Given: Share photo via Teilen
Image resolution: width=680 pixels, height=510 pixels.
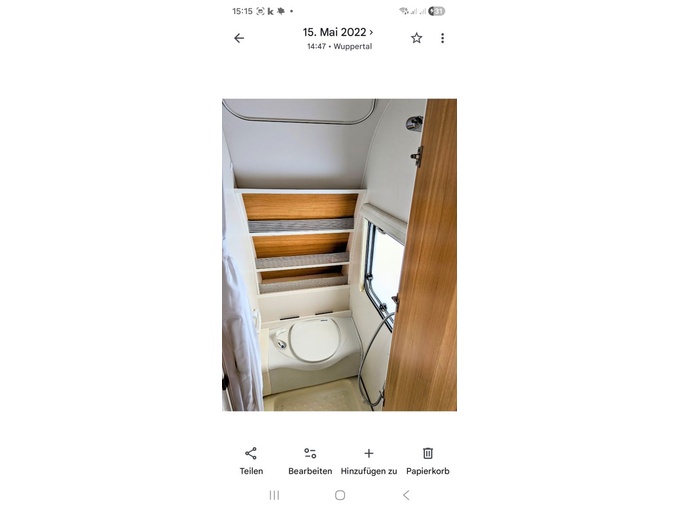Looking at the screenshot, I should click(x=251, y=460).
